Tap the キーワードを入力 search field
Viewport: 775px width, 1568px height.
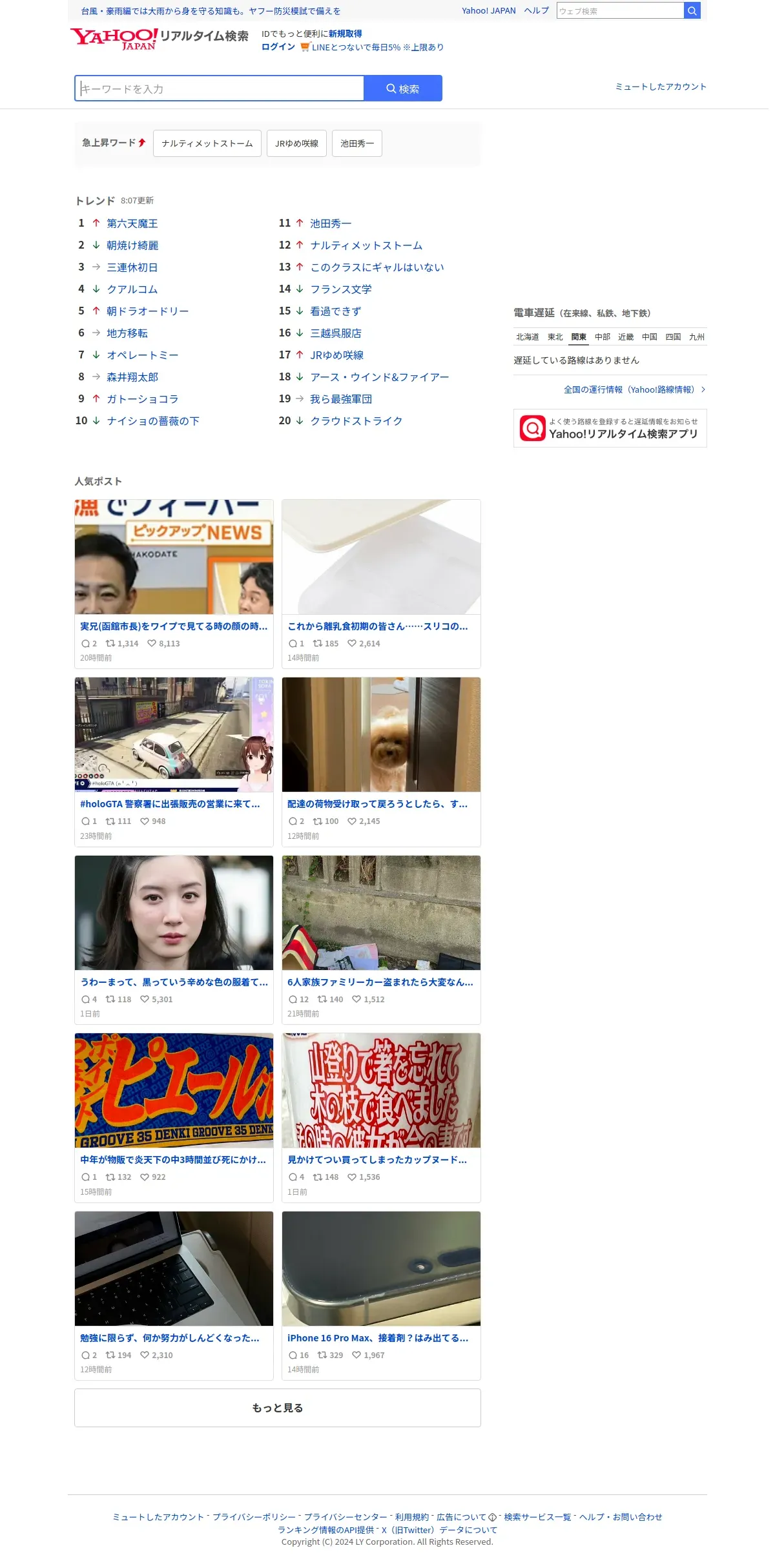coord(220,88)
